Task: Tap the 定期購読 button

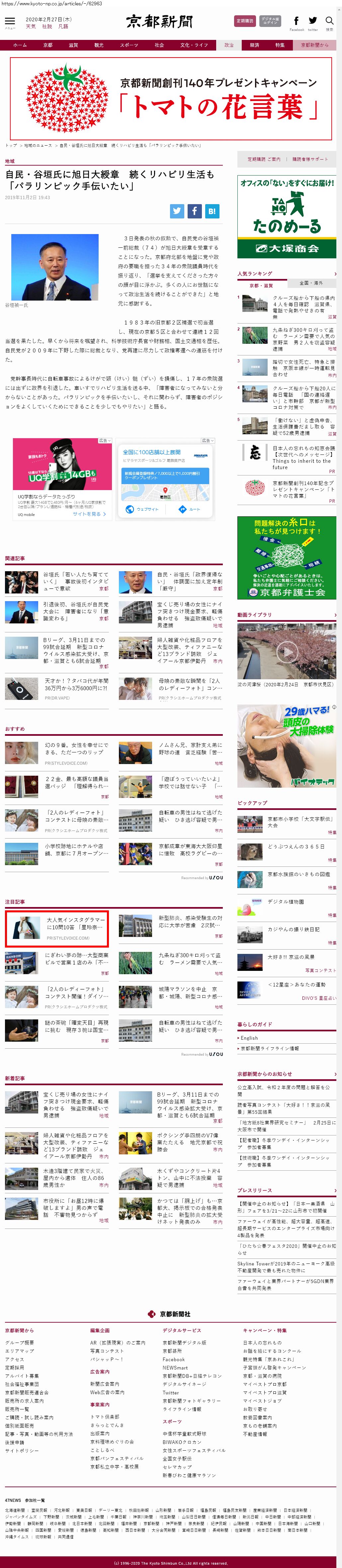Action: 245,21
